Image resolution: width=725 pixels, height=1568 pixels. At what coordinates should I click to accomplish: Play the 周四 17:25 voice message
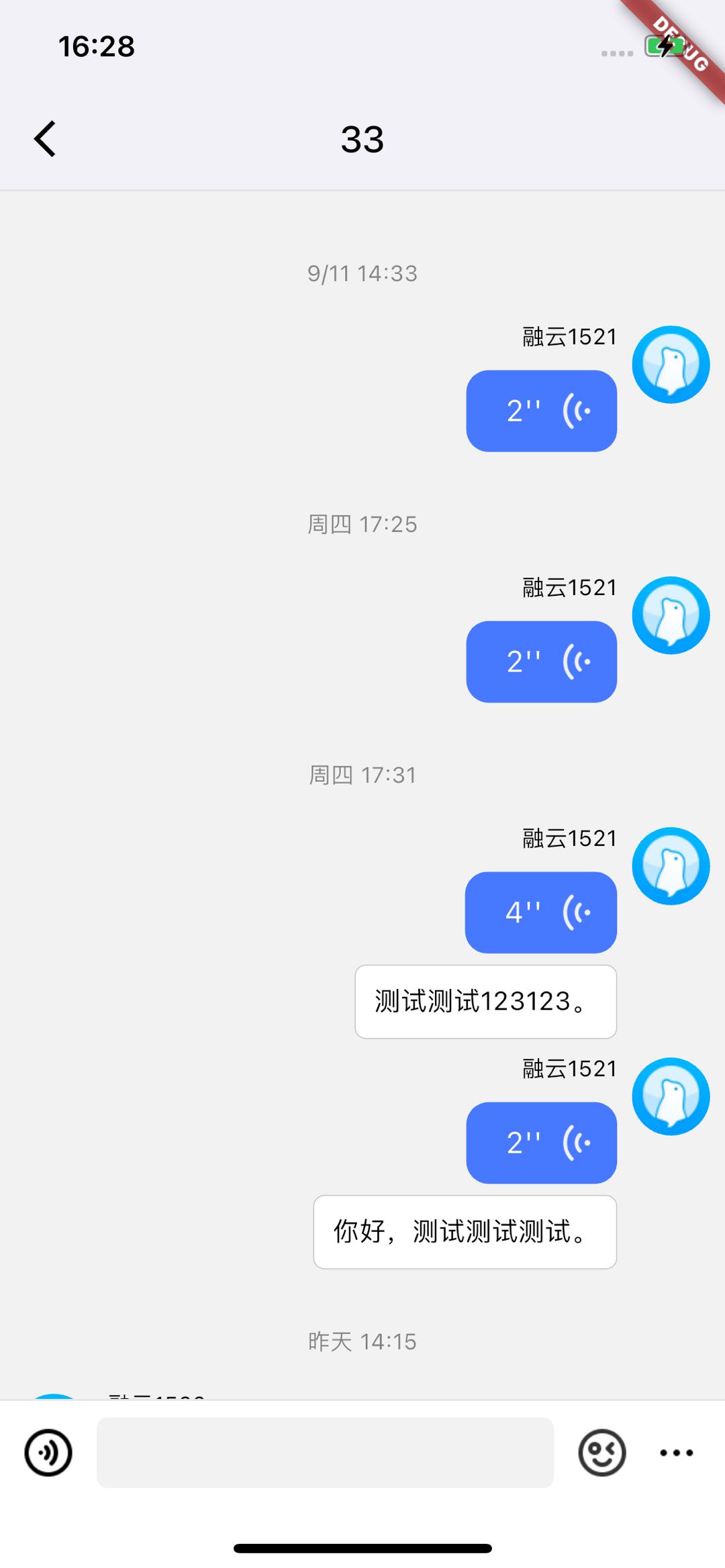[x=541, y=662]
